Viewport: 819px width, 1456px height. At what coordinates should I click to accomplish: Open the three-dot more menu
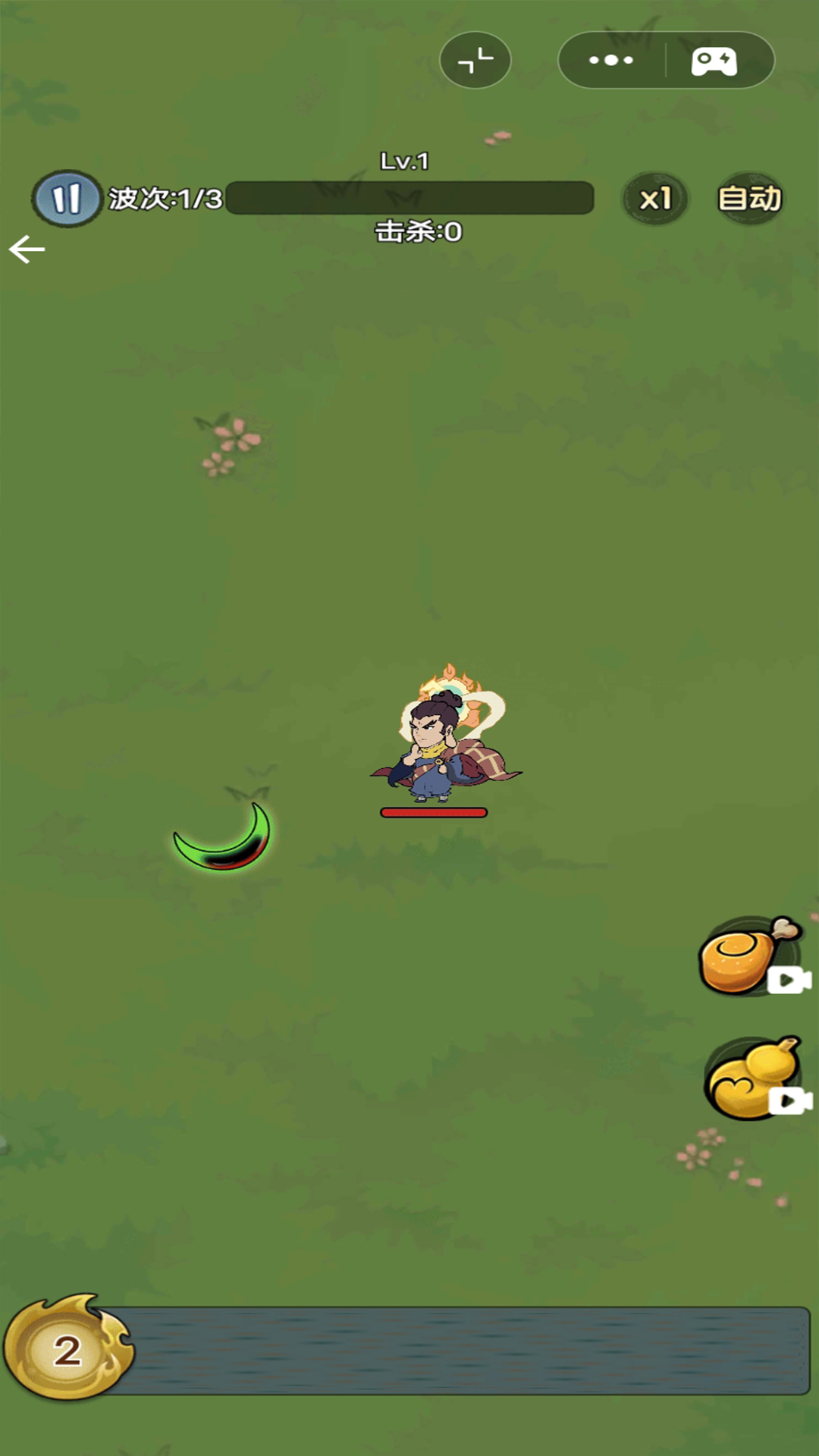[611, 60]
